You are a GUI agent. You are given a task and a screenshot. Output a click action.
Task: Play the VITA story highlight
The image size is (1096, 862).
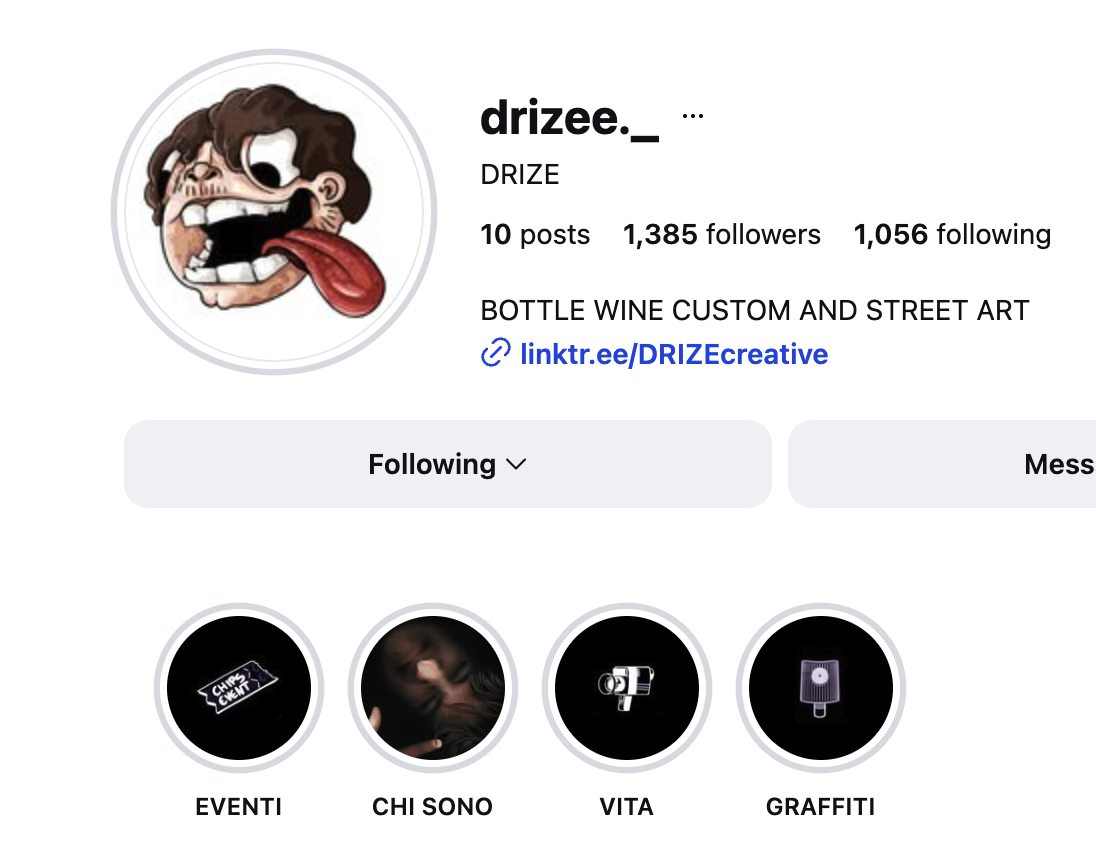[x=626, y=688]
